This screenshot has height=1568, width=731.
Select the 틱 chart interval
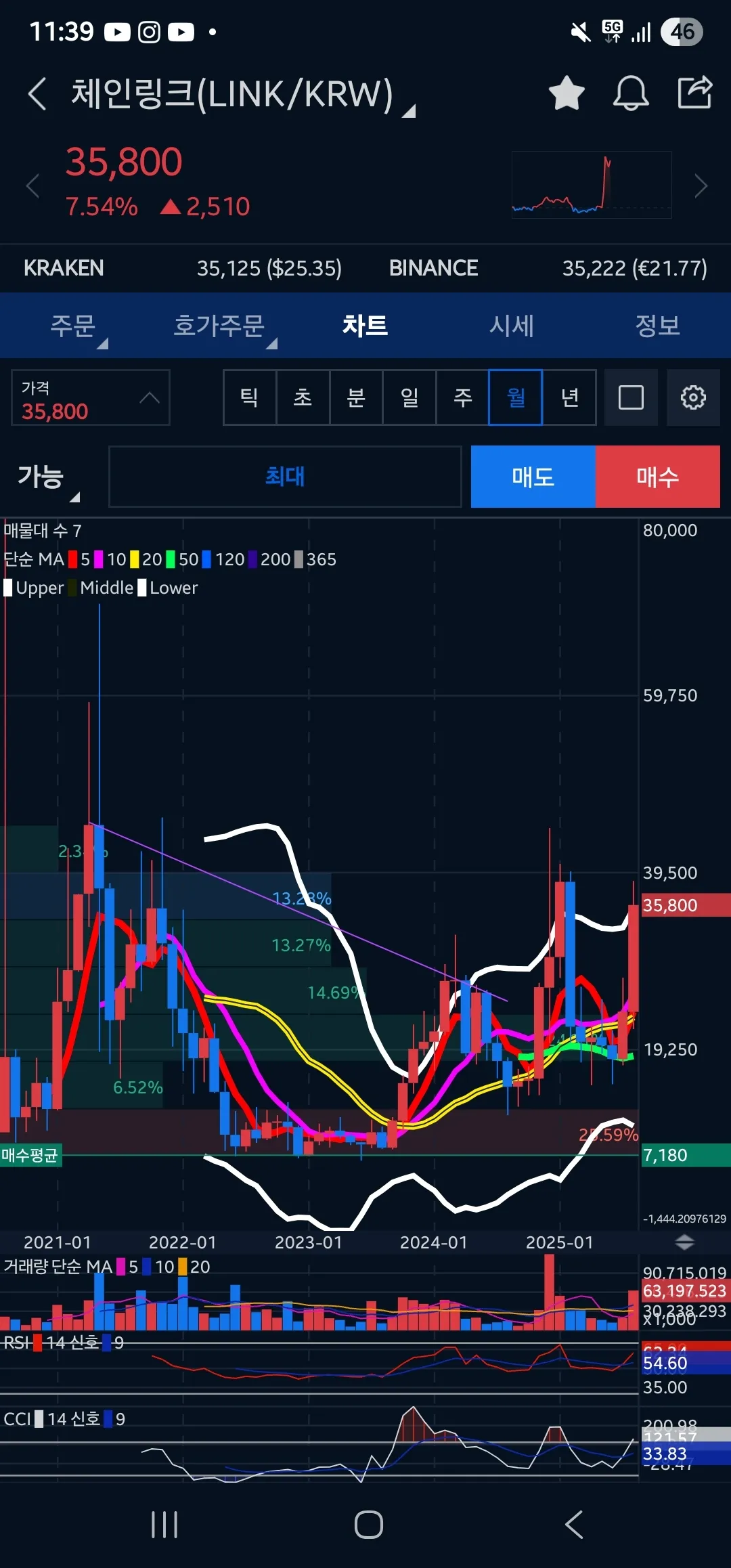tap(250, 397)
